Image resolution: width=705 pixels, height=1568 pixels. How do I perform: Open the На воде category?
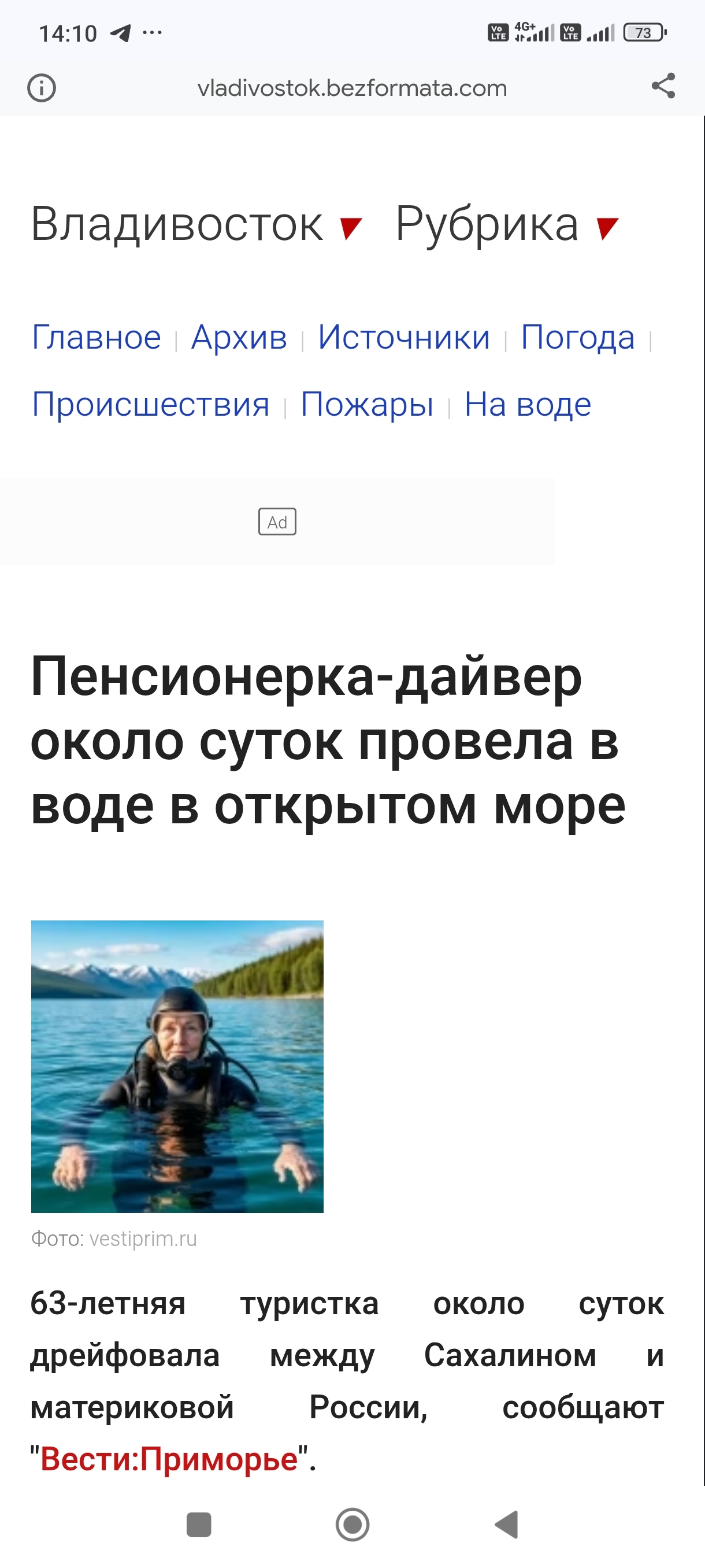(x=528, y=404)
